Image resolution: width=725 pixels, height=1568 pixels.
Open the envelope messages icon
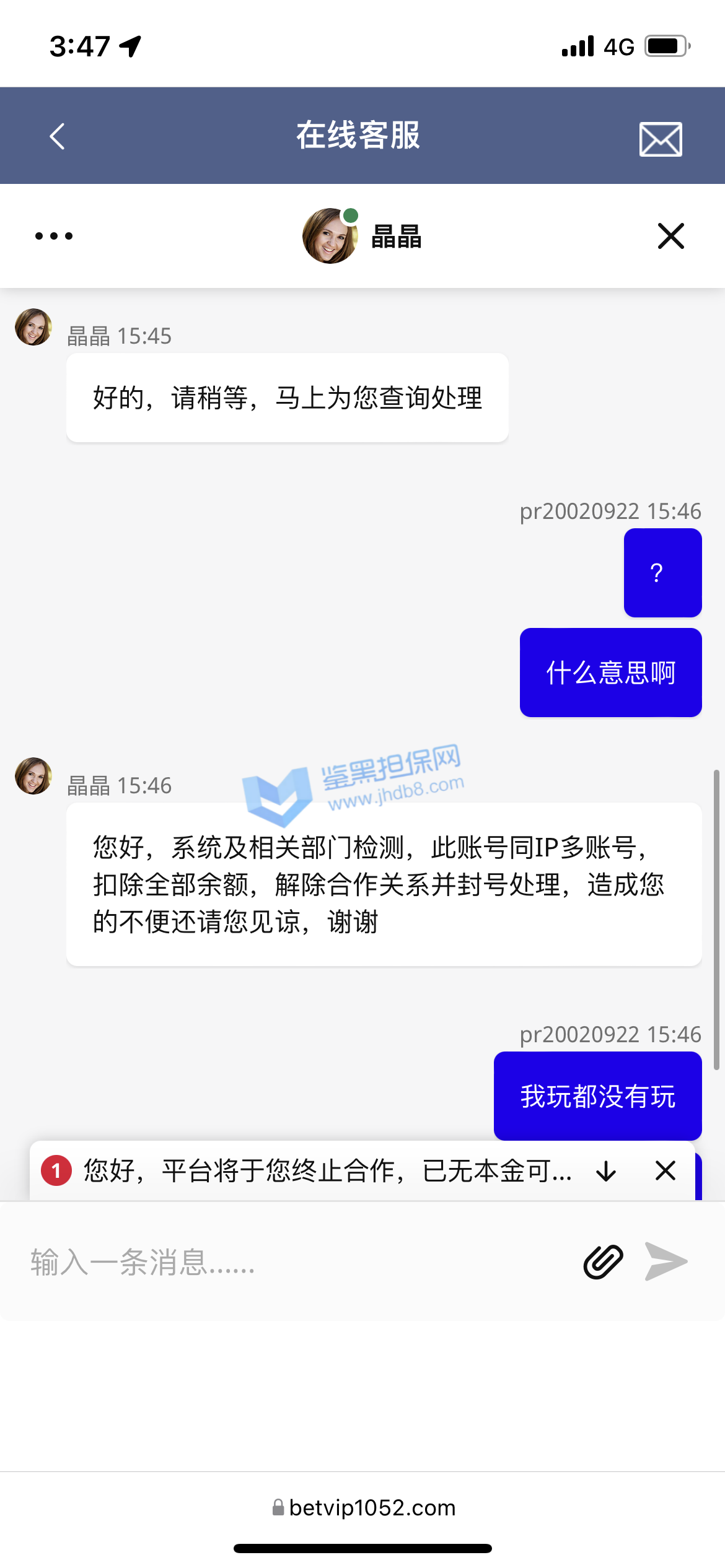click(x=661, y=139)
